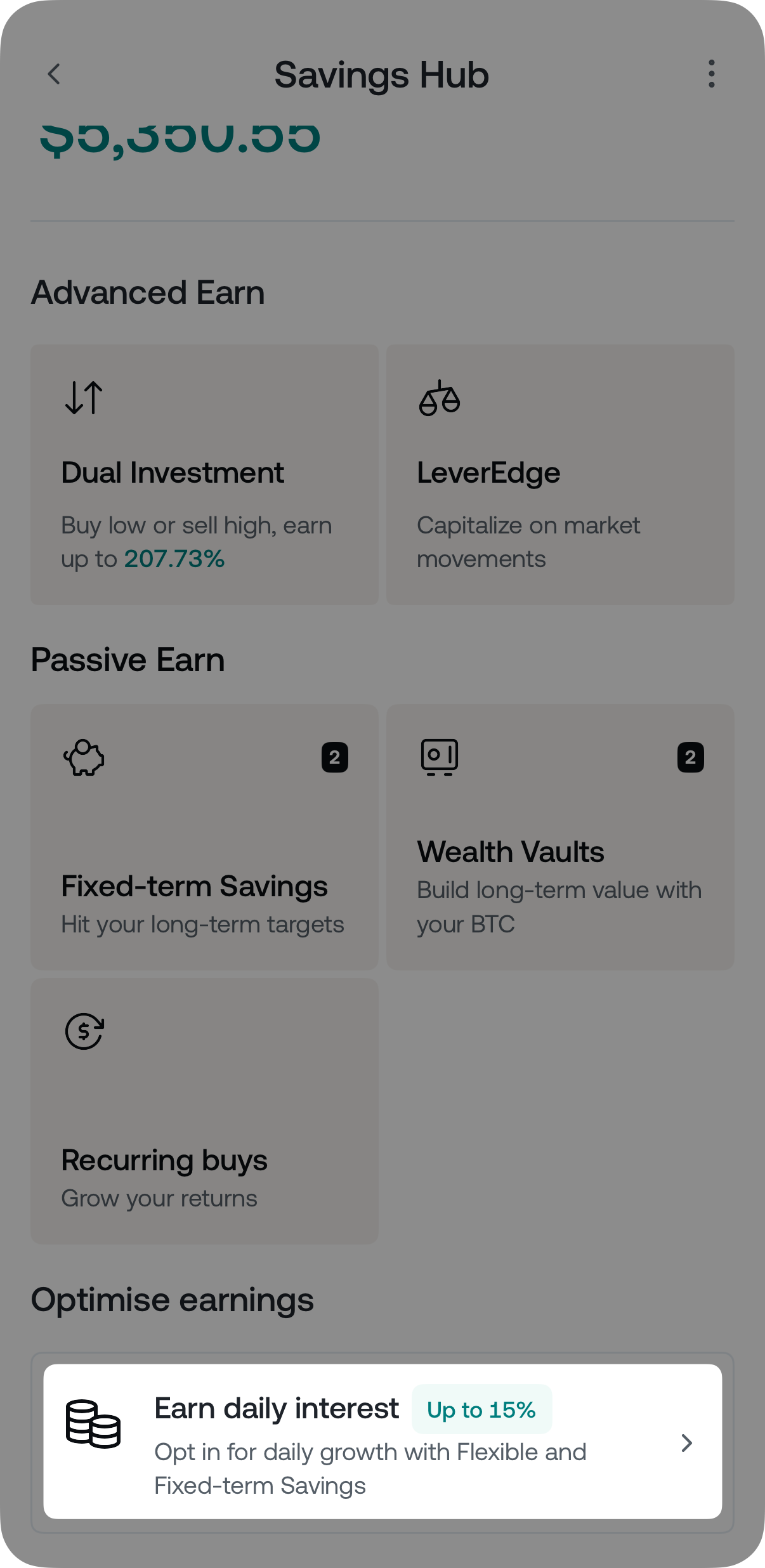
Task: Open the LeverEdge card
Action: (559, 474)
